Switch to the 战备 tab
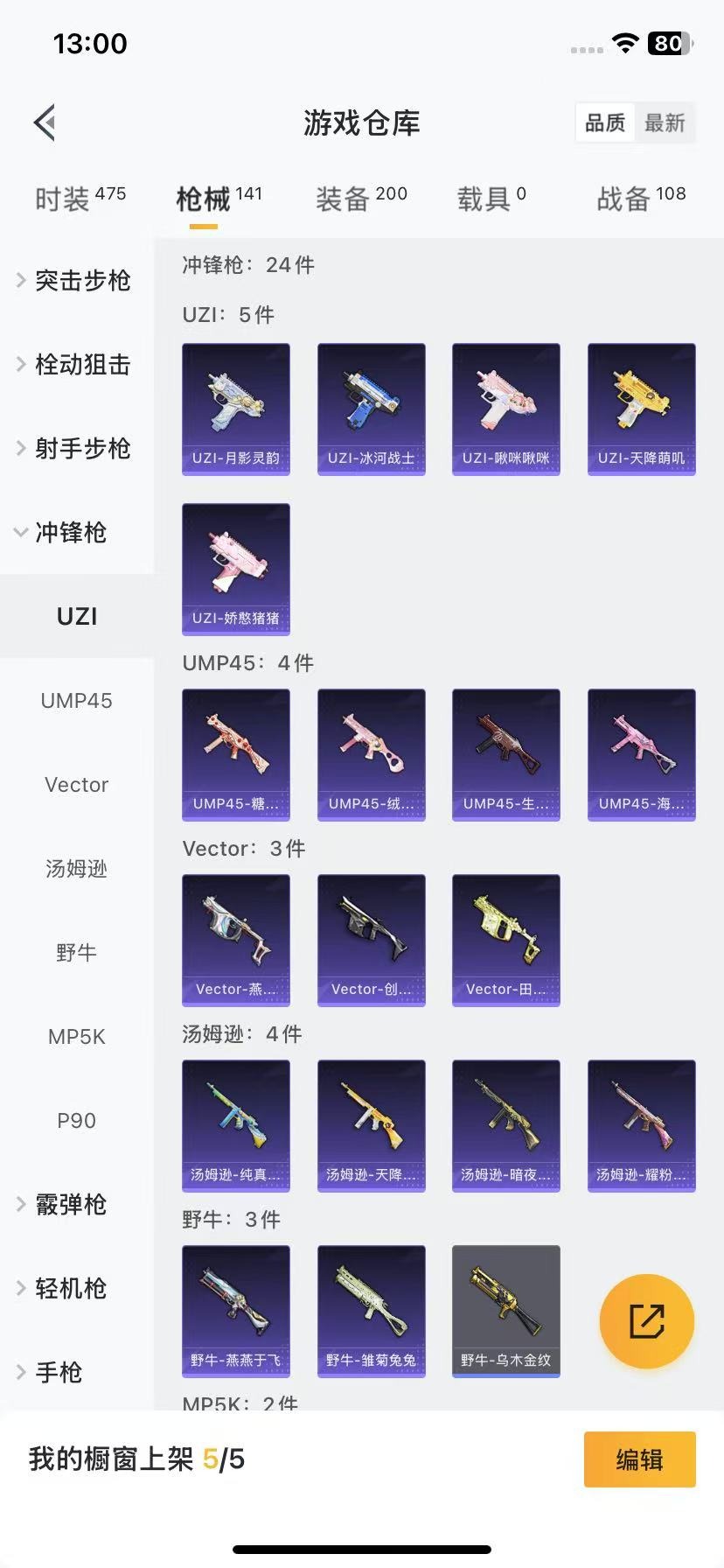 641,199
